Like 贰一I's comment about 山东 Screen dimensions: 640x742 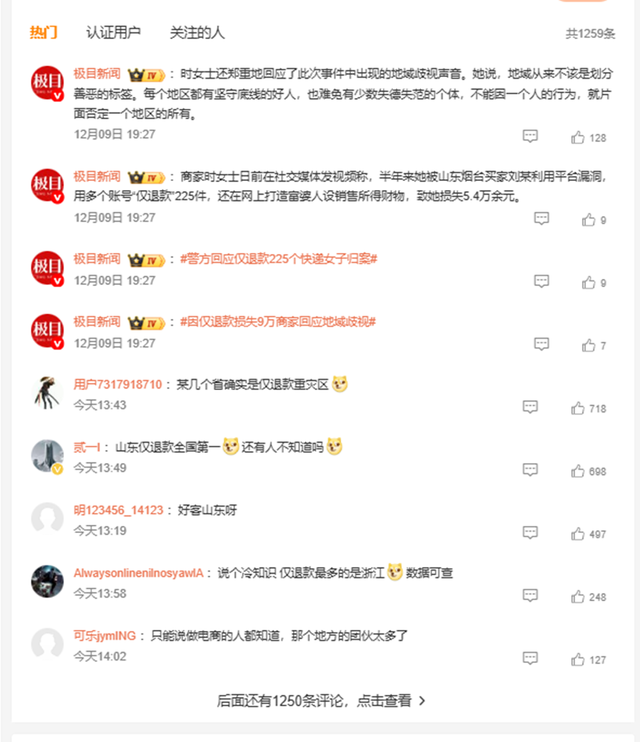pyautogui.click(x=578, y=471)
